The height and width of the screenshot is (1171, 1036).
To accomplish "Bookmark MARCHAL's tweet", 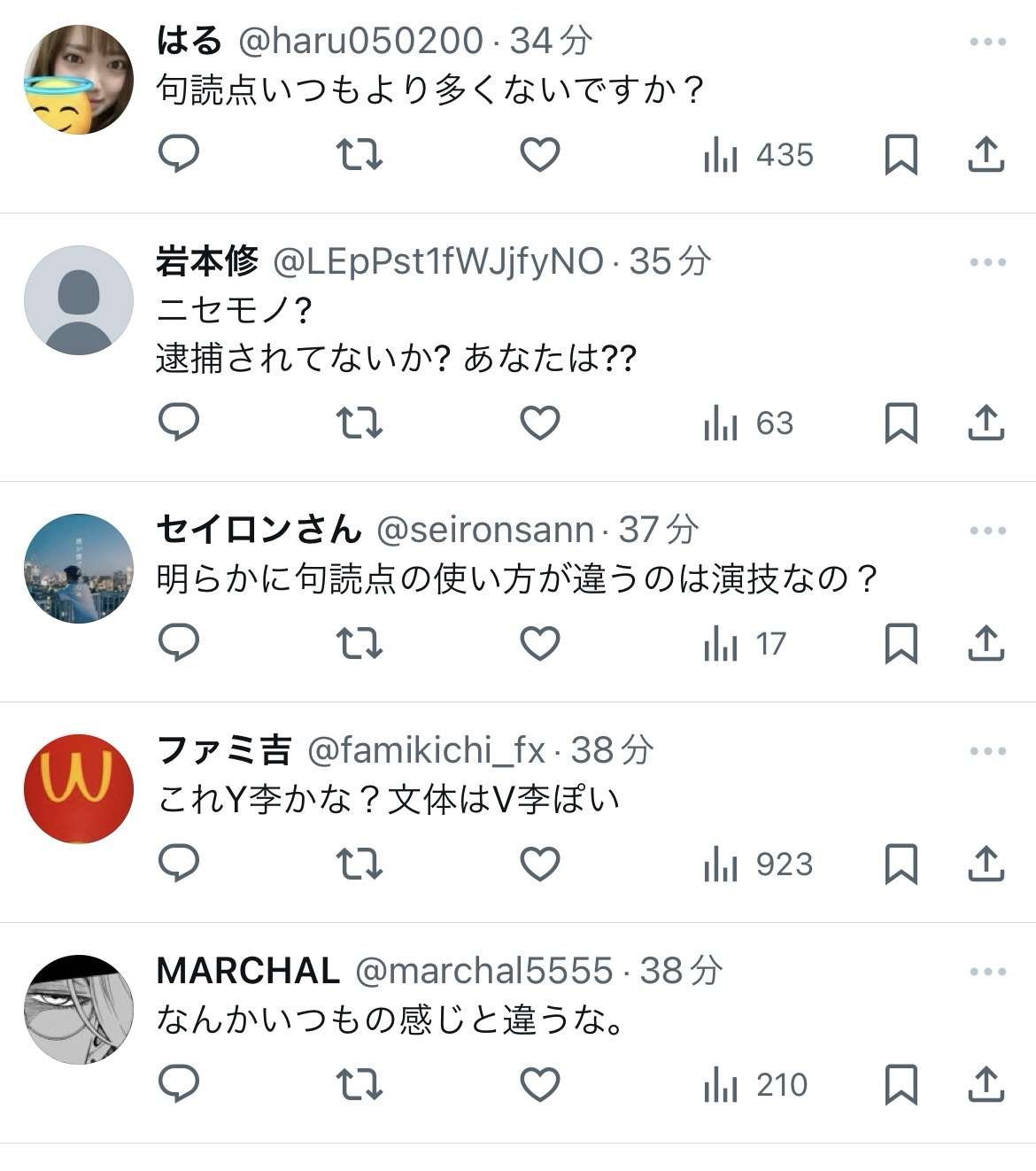I will [901, 1084].
